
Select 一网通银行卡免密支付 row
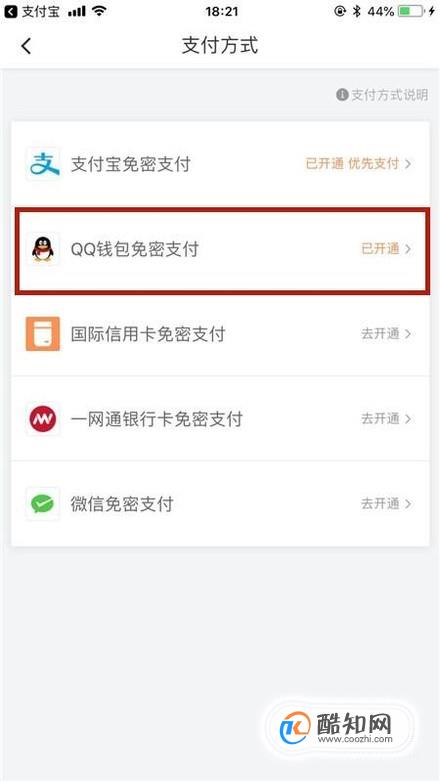click(x=220, y=418)
